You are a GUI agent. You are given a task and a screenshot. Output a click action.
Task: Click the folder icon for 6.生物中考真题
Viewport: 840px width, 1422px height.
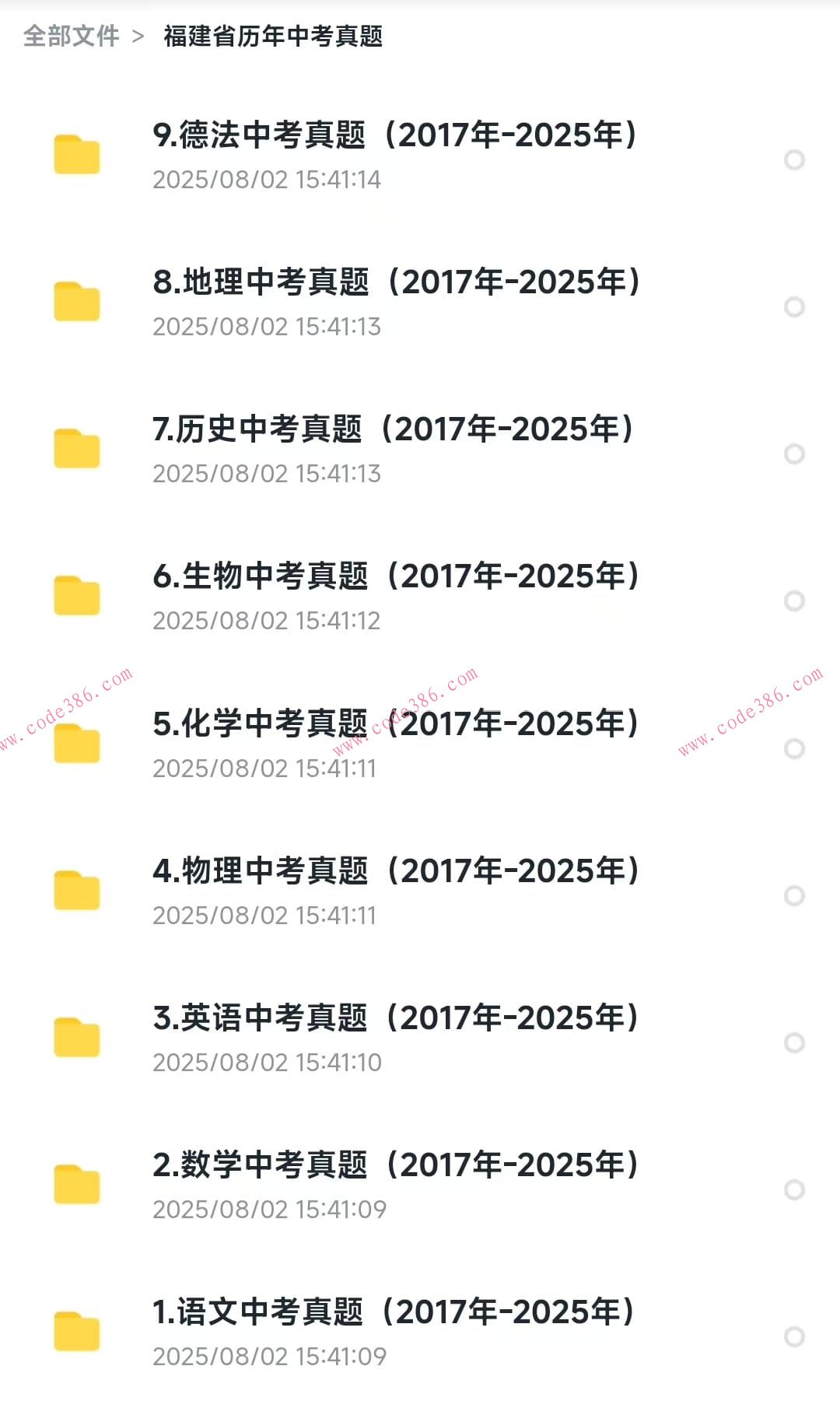78,596
